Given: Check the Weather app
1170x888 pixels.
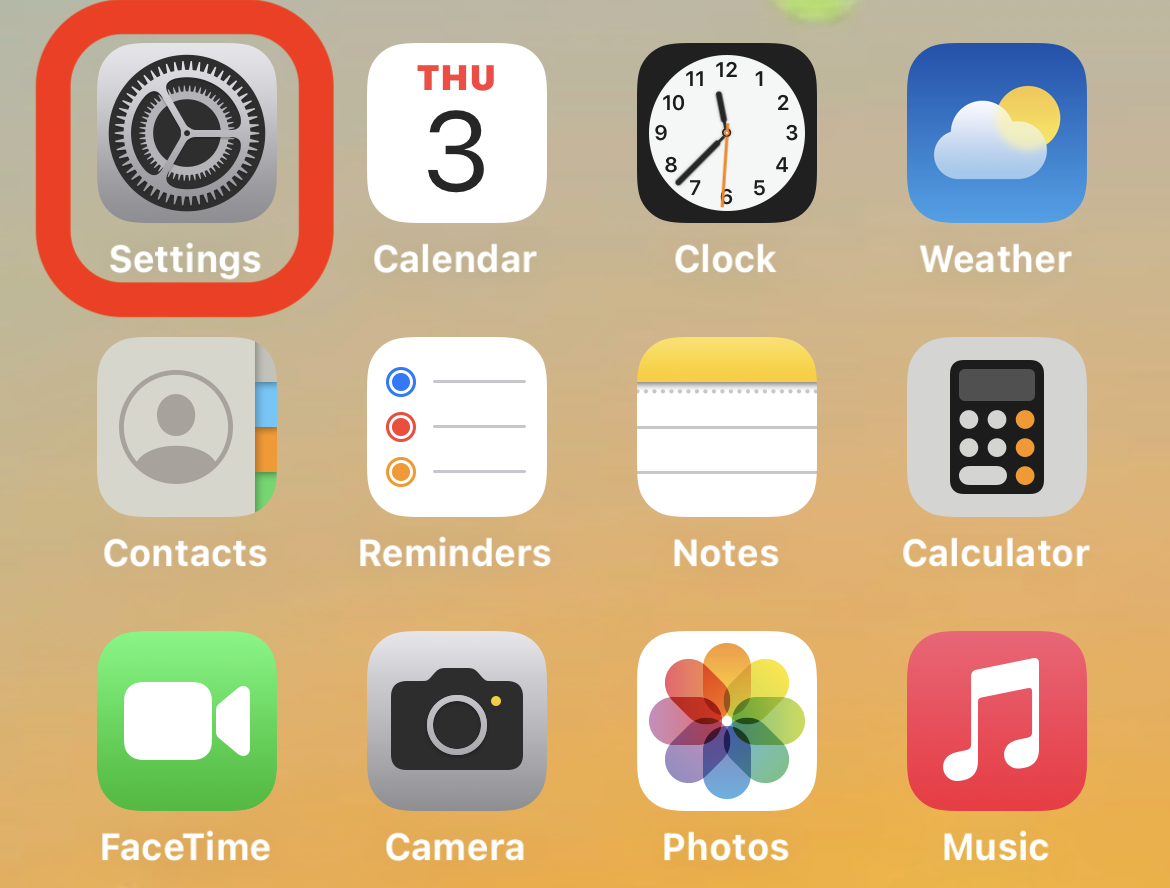Looking at the screenshot, I should click(996, 133).
